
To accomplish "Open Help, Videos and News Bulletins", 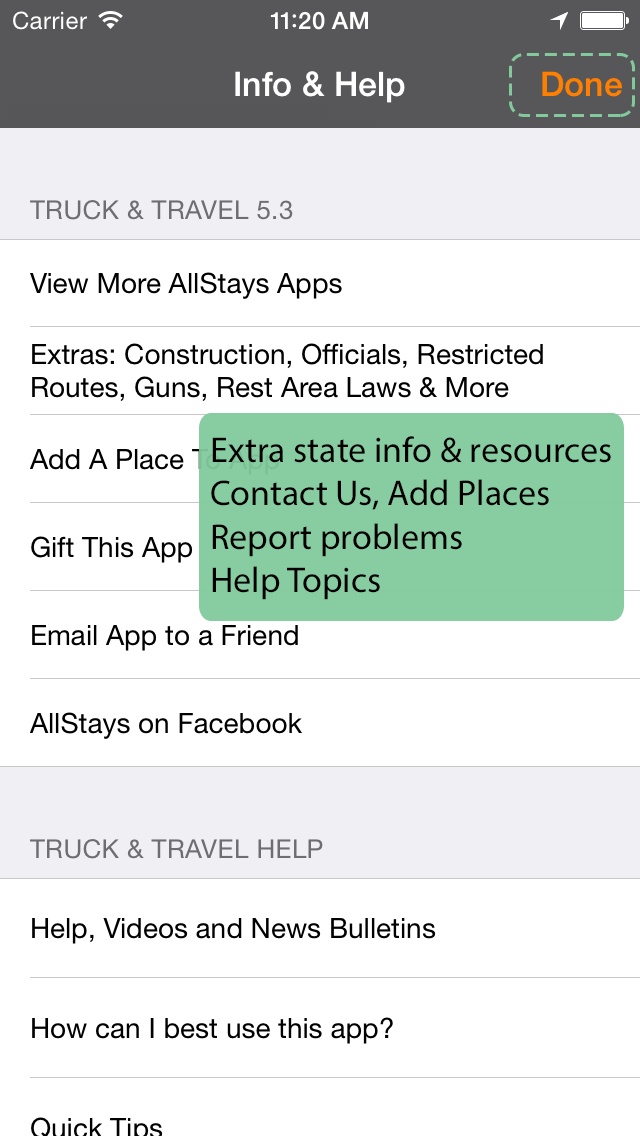I will (320, 928).
